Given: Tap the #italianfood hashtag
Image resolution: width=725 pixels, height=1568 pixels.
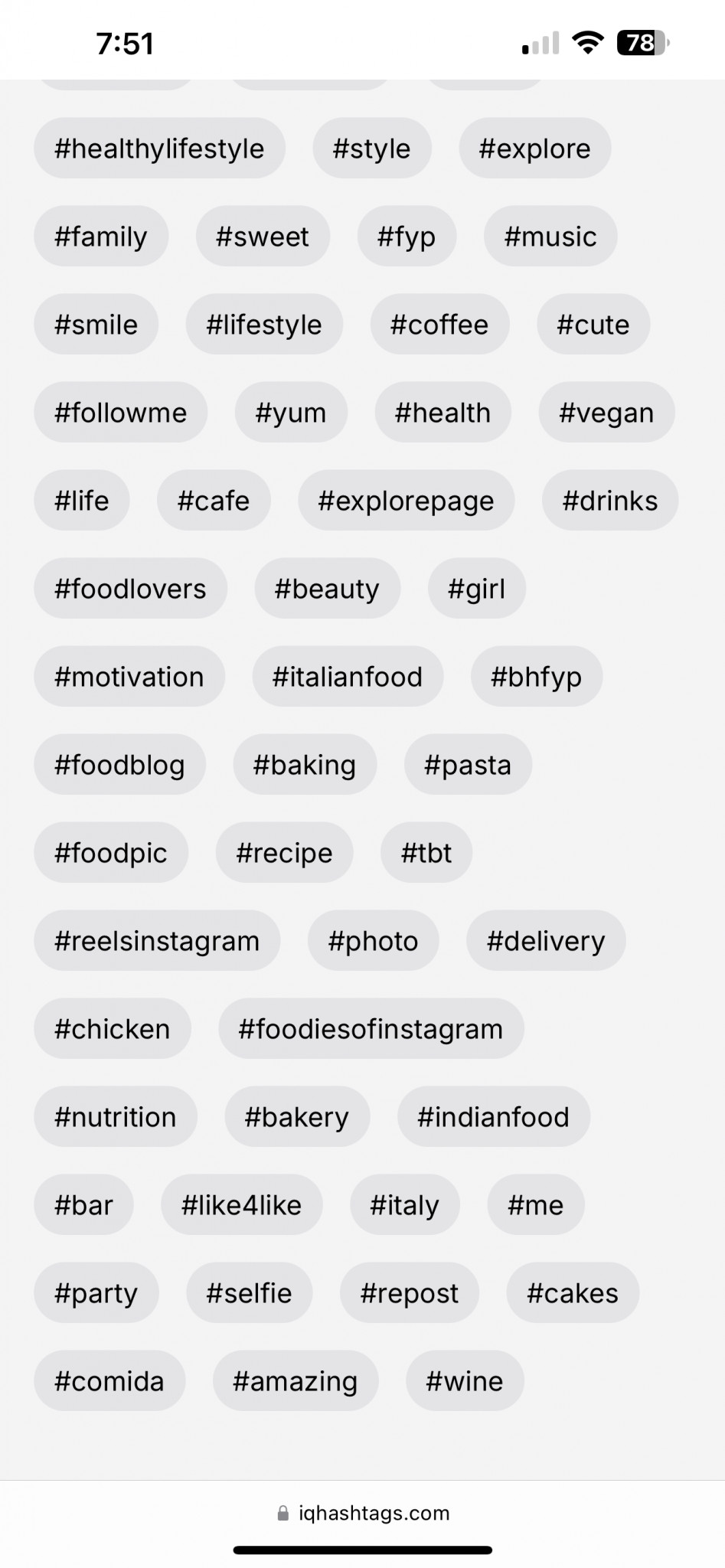Looking at the screenshot, I should [348, 677].
